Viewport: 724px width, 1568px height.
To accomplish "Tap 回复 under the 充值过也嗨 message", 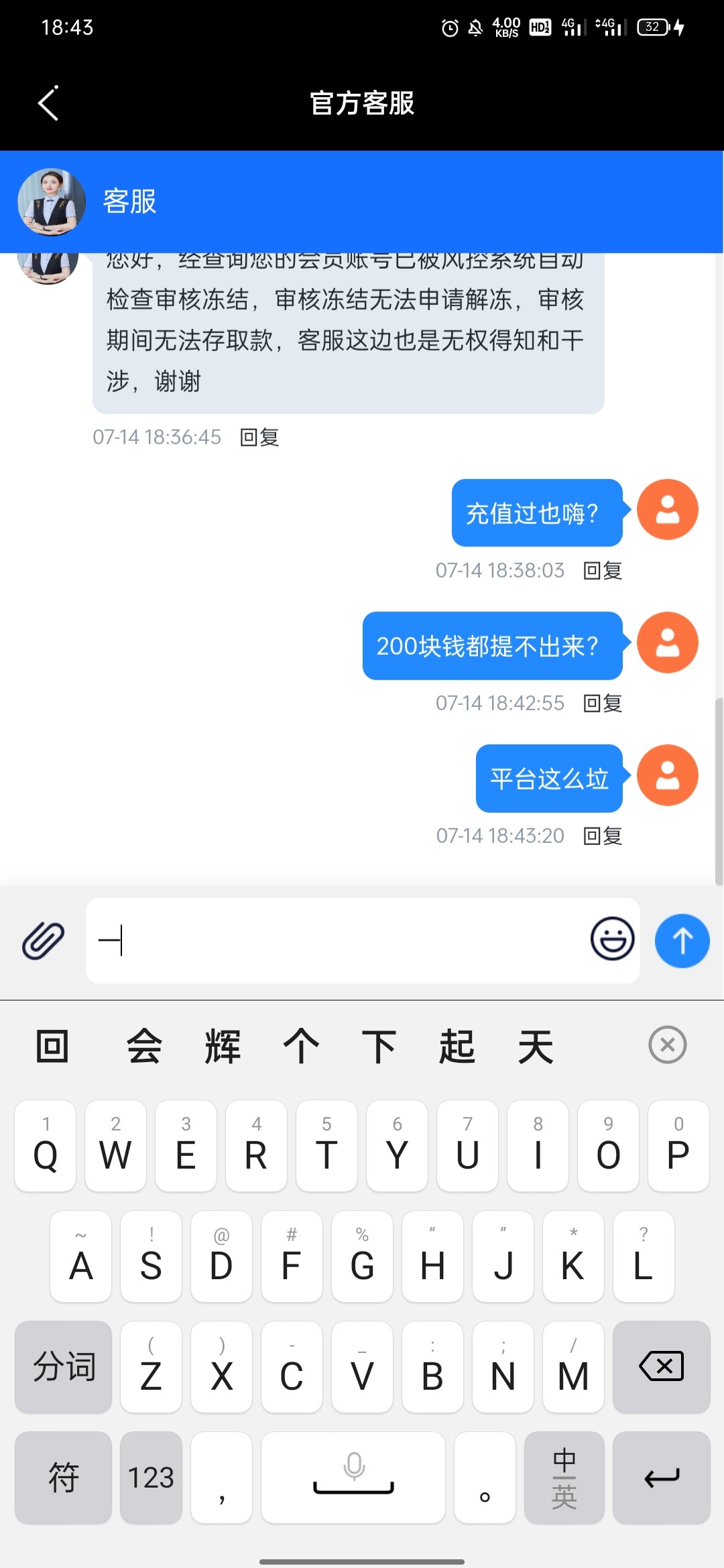I will coord(603,571).
